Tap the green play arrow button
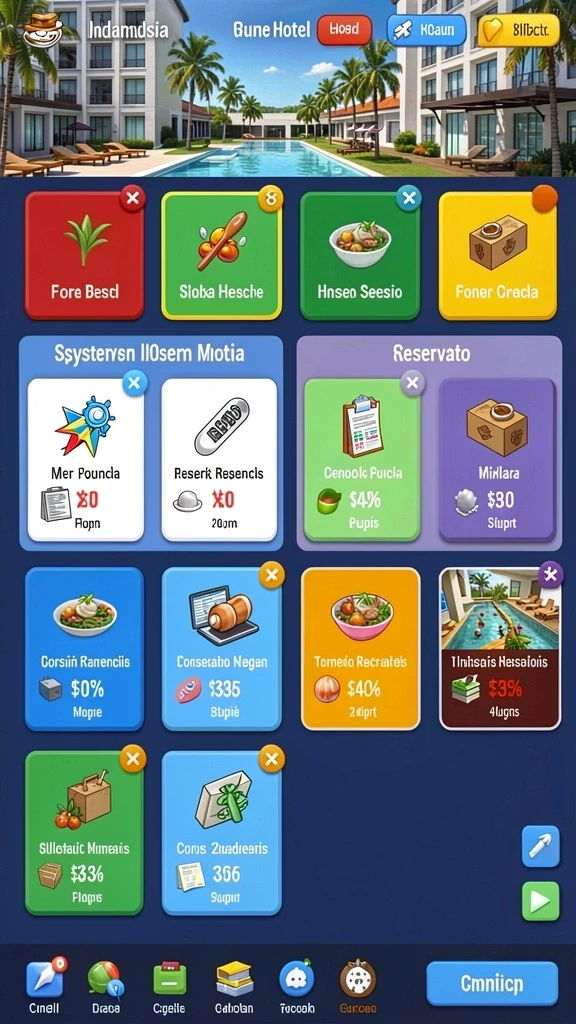Image resolution: width=576 pixels, height=1024 pixels. click(541, 901)
